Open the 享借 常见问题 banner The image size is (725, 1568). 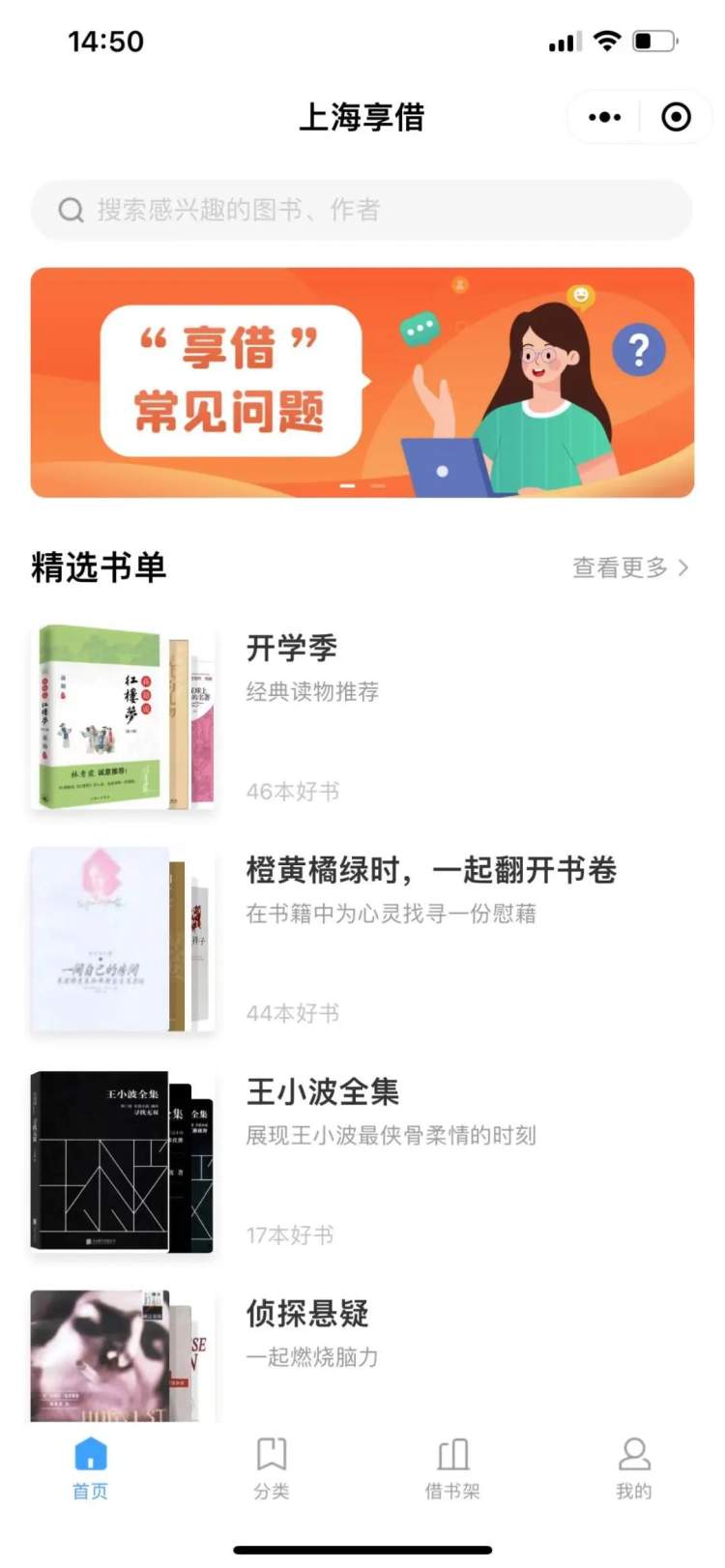tap(362, 383)
